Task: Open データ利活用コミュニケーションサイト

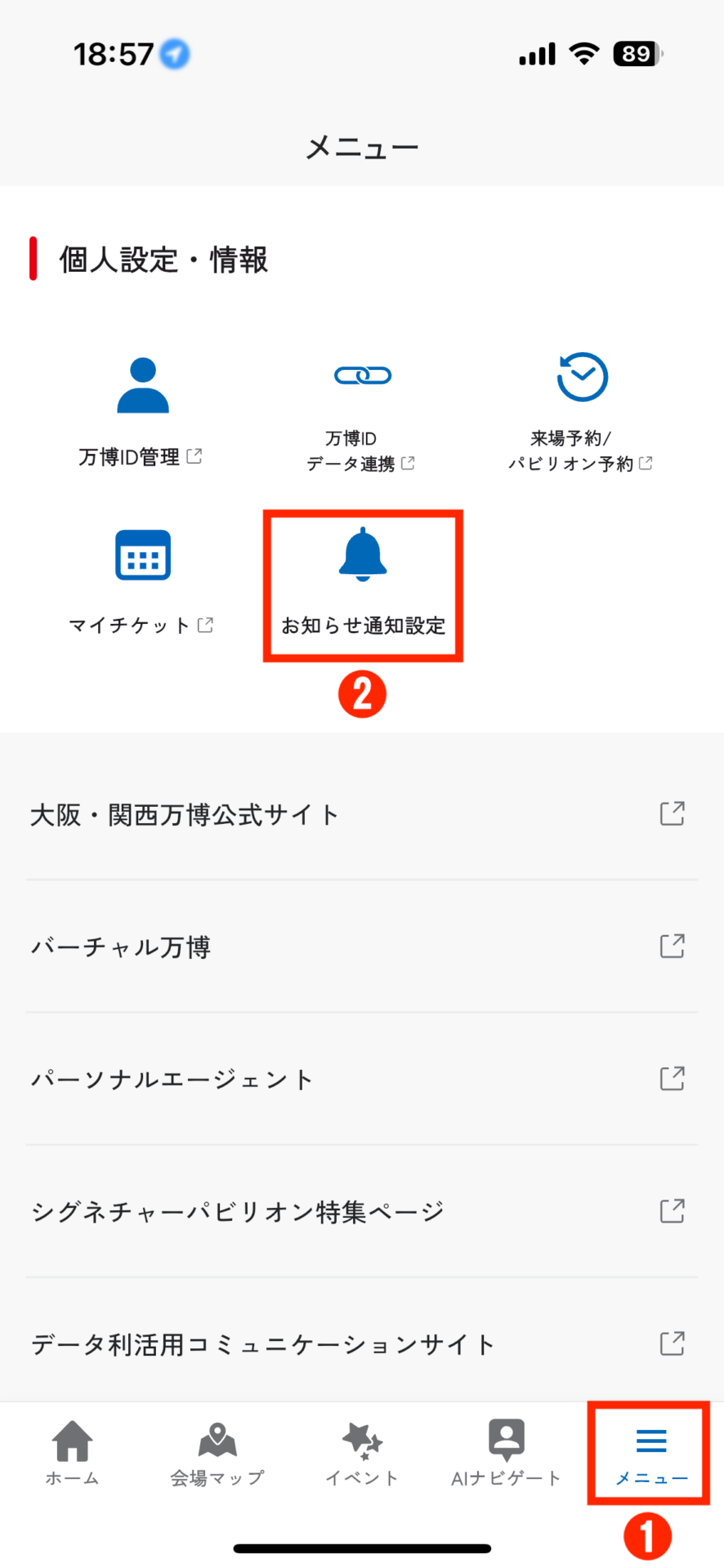Action: point(362,1343)
